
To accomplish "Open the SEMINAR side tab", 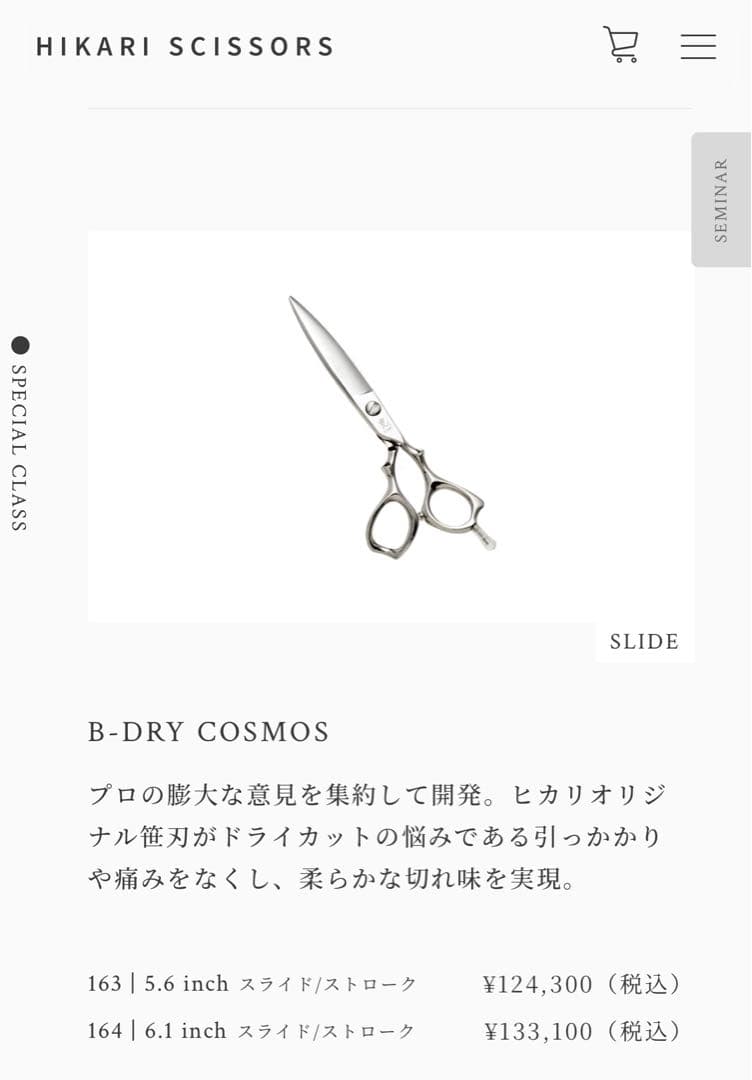I will click(719, 199).
